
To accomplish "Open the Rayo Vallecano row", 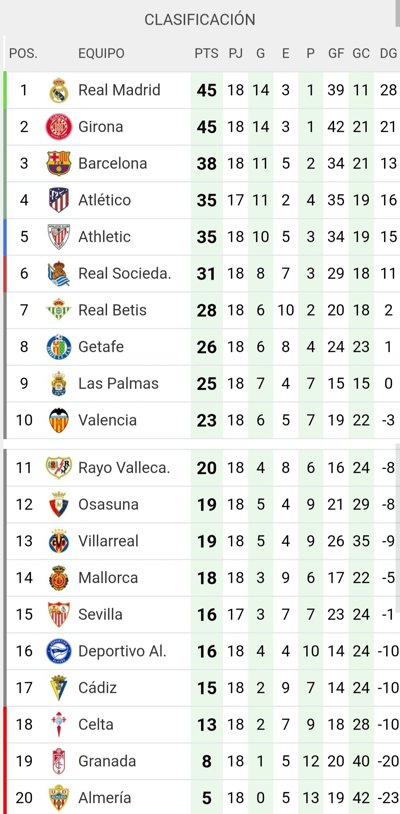I will click(201, 468).
